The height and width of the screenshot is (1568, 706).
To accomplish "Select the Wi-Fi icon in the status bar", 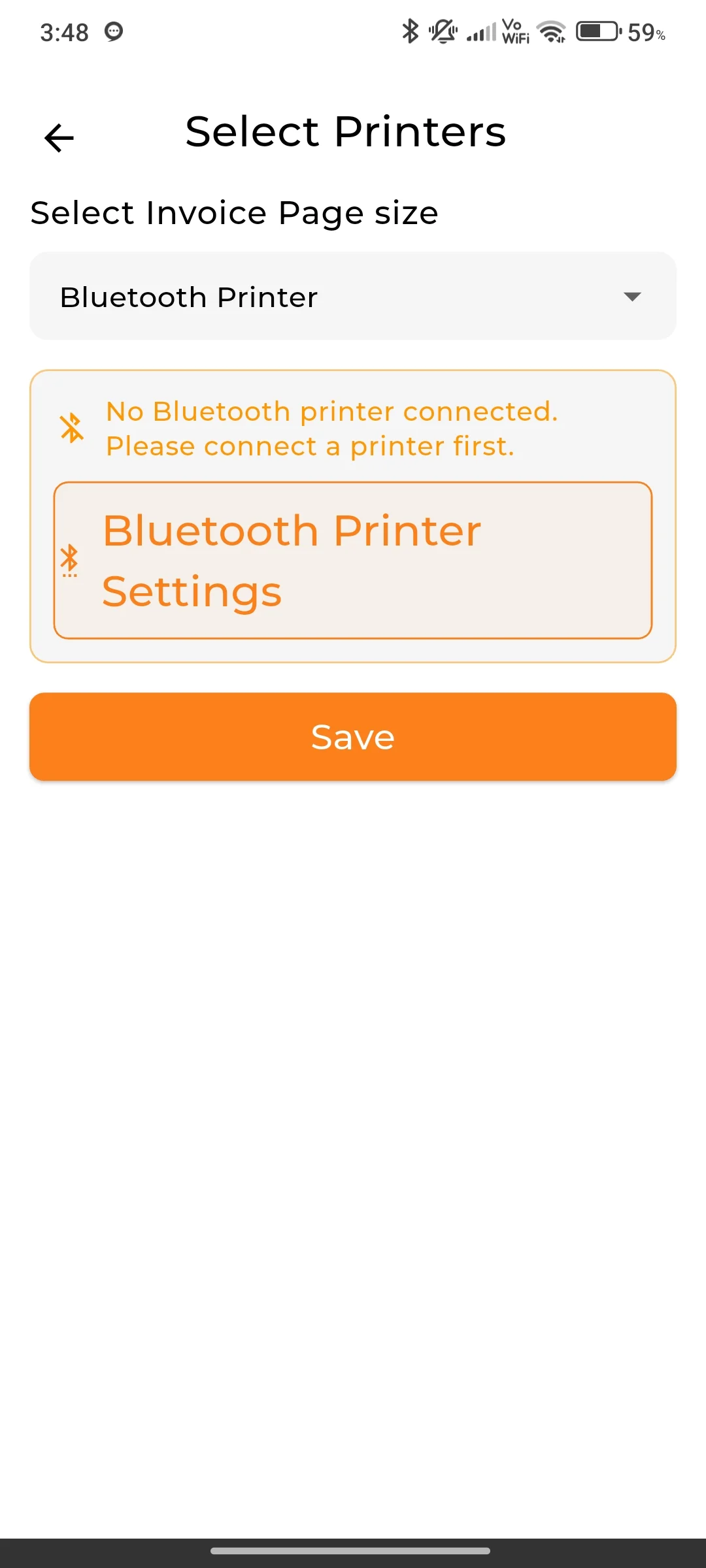I will [x=552, y=31].
